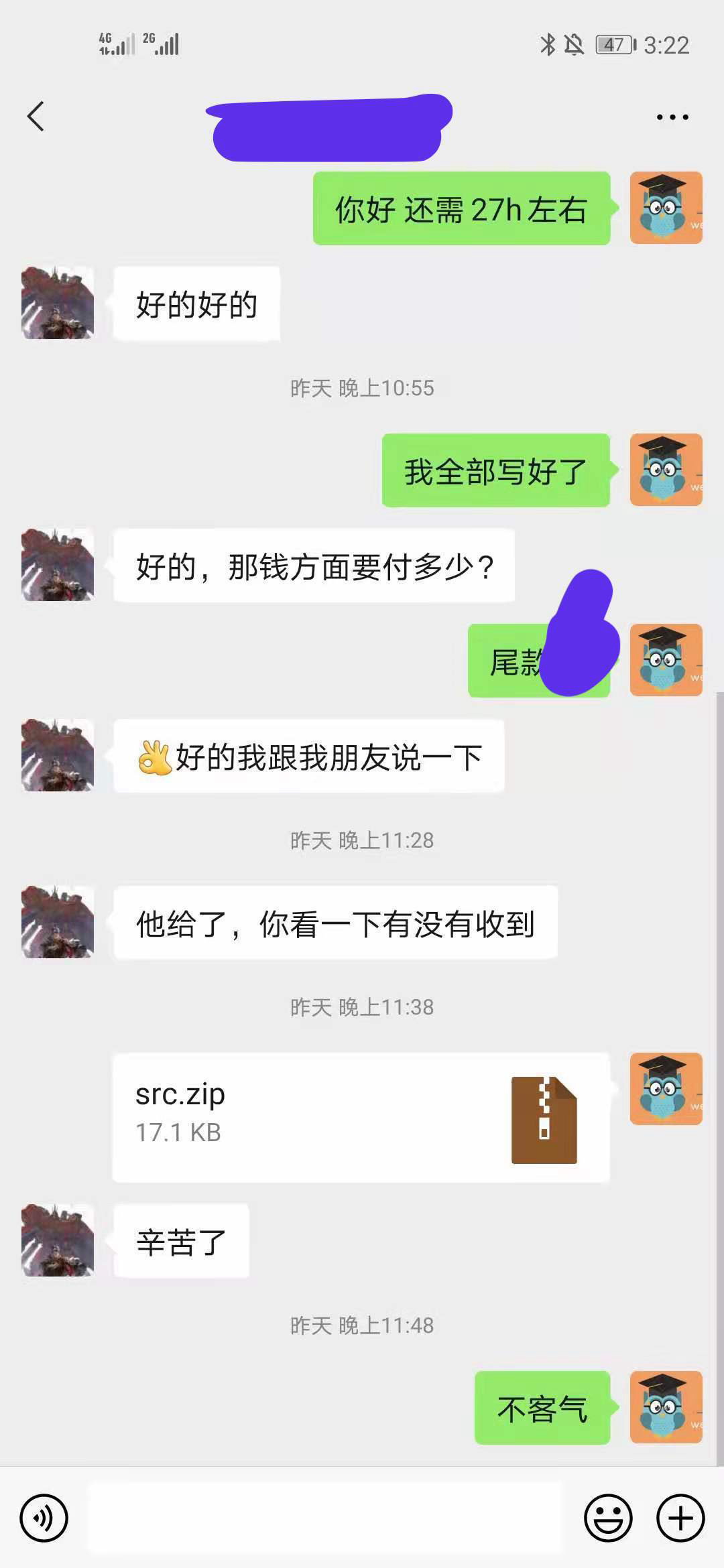Focus the message text field
724x1568 pixels.
[325, 1518]
